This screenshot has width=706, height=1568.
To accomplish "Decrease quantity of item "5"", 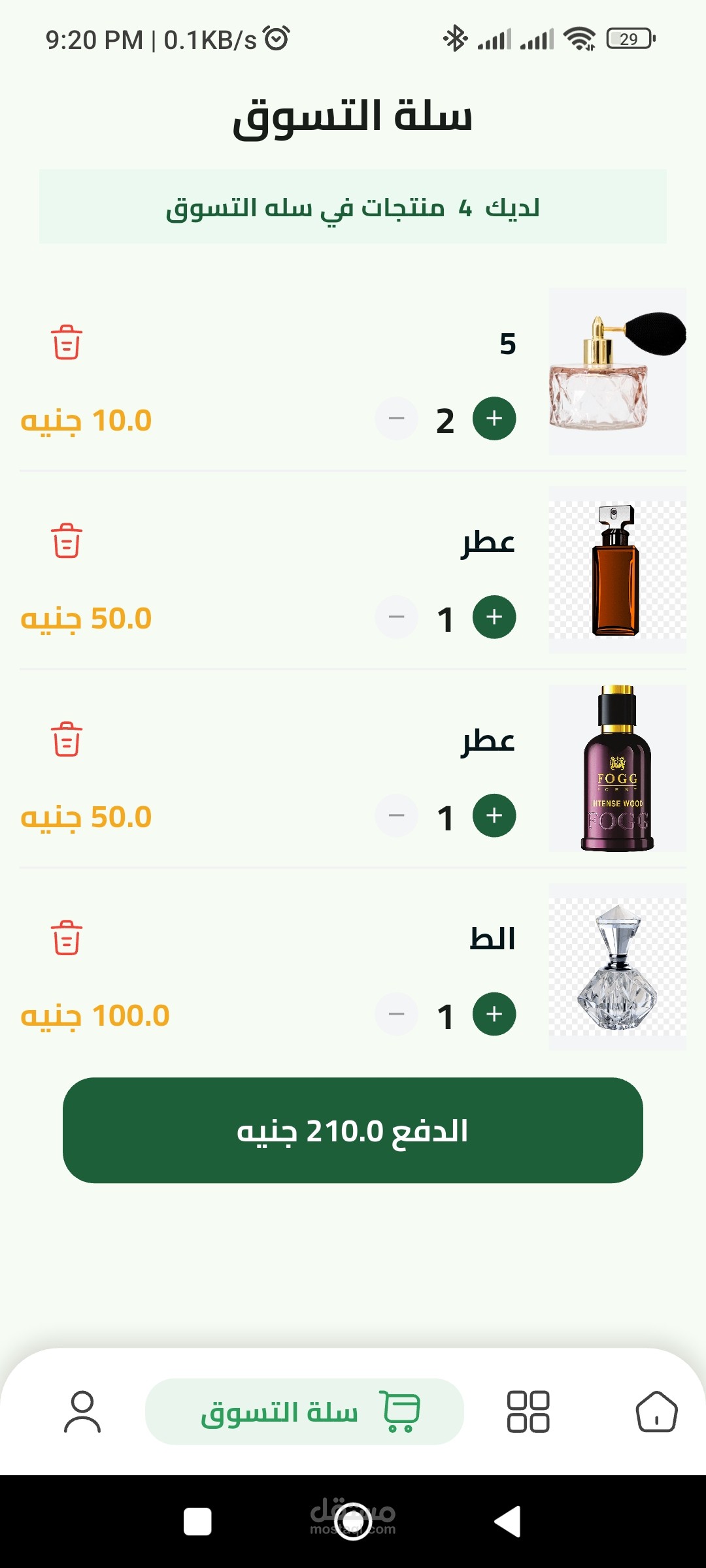I will point(396,418).
